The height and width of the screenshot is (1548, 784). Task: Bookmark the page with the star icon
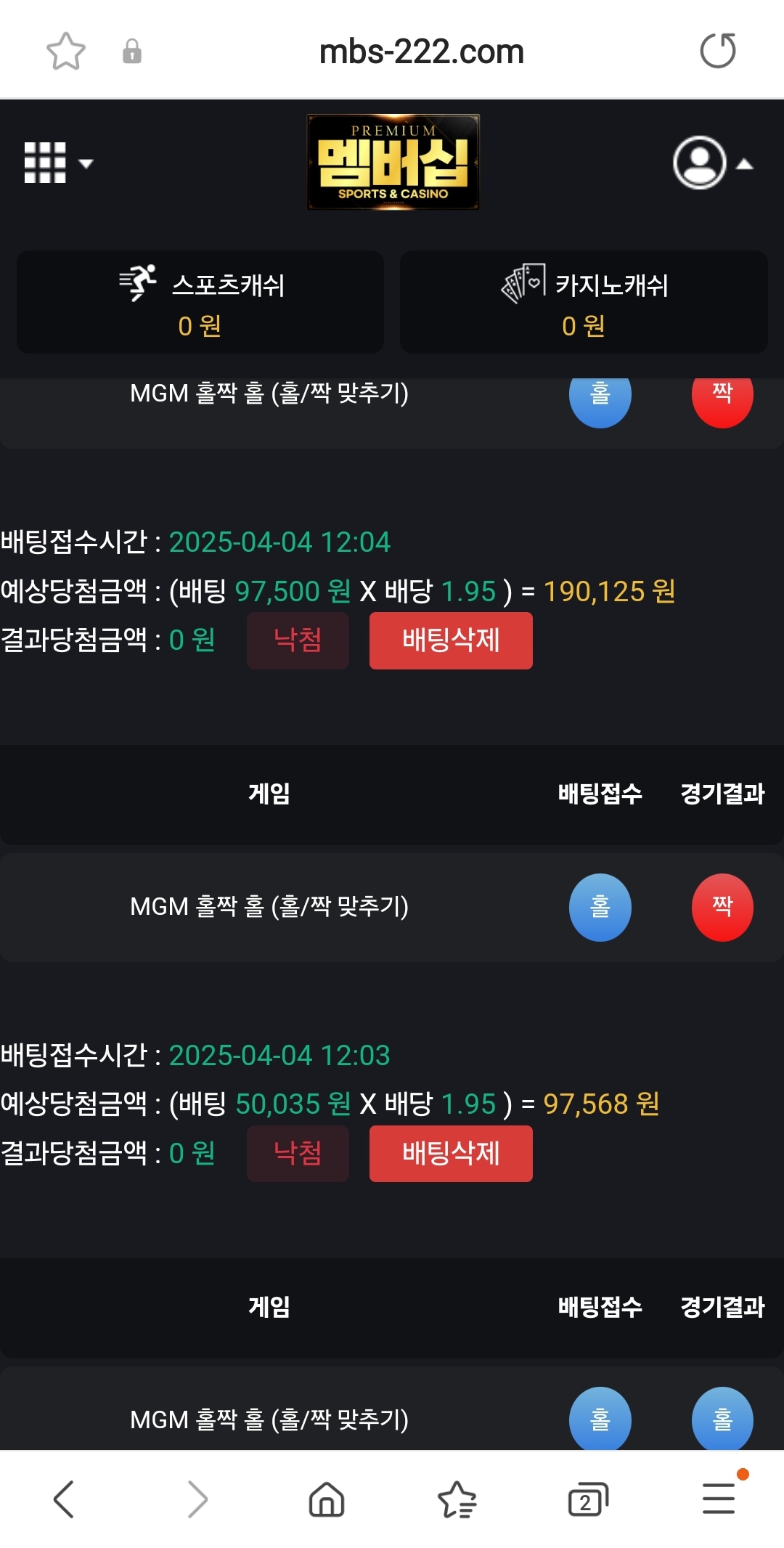[x=65, y=51]
